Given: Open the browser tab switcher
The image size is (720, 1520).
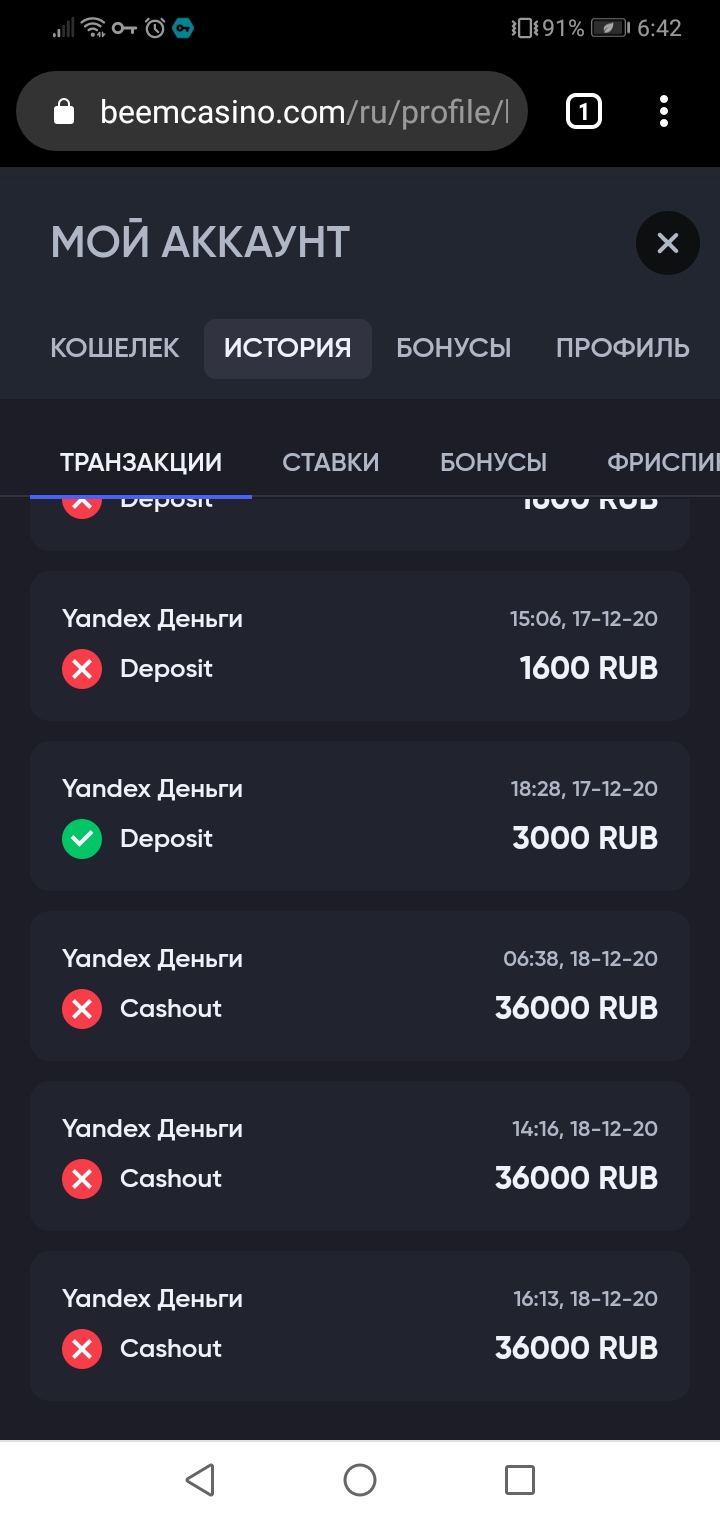Looking at the screenshot, I should 584,111.
